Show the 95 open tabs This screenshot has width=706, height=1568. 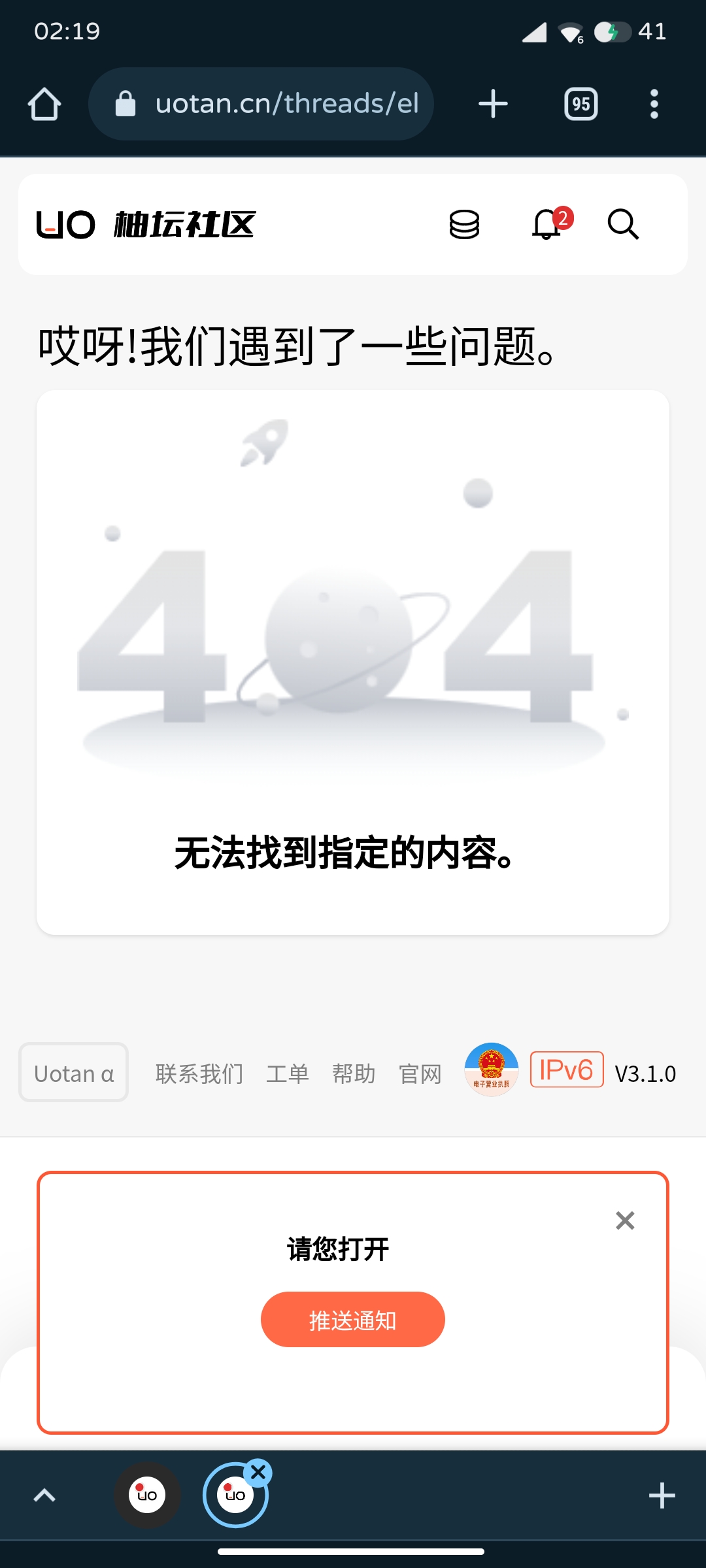coord(580,105)
